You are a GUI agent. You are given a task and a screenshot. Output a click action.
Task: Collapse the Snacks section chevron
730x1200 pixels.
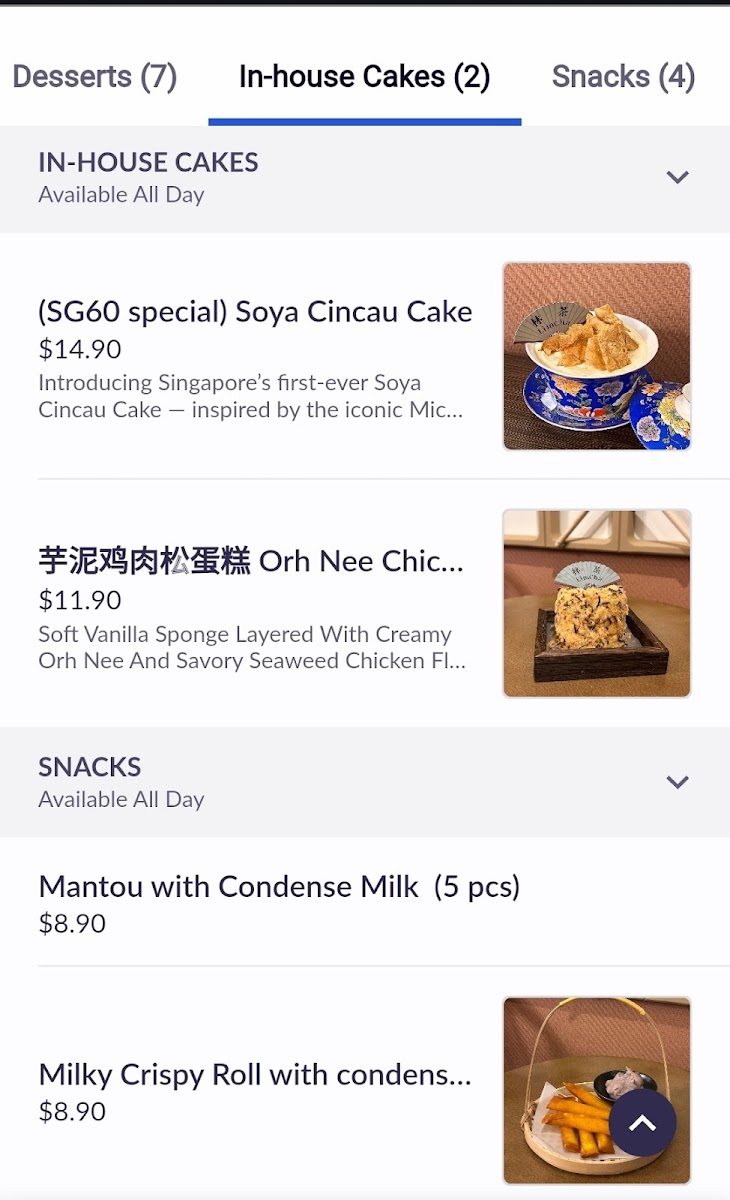(x=677, y=782)
